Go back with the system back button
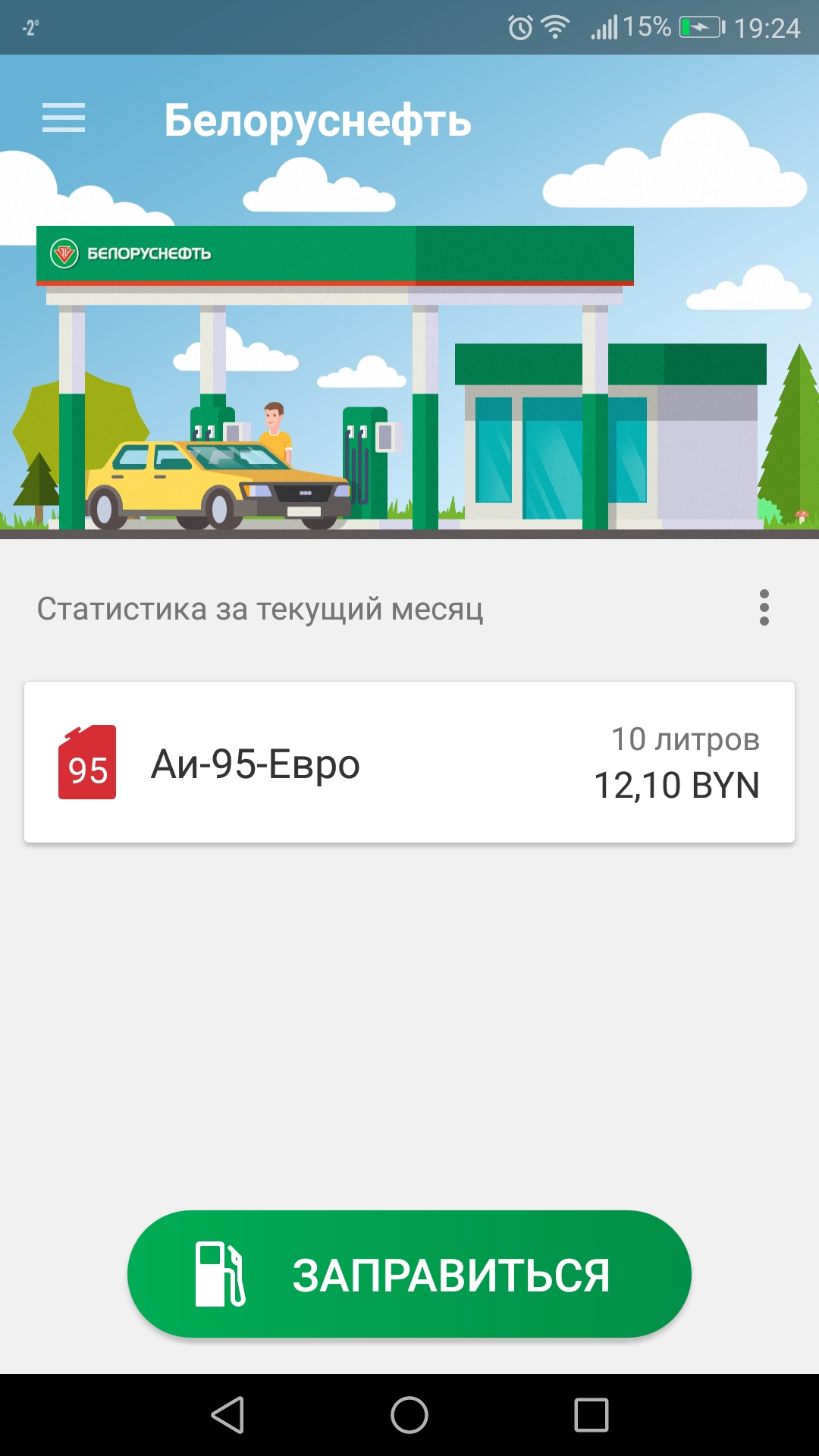This screenshot has height=1456, width=819. [x=227, y=1415]
